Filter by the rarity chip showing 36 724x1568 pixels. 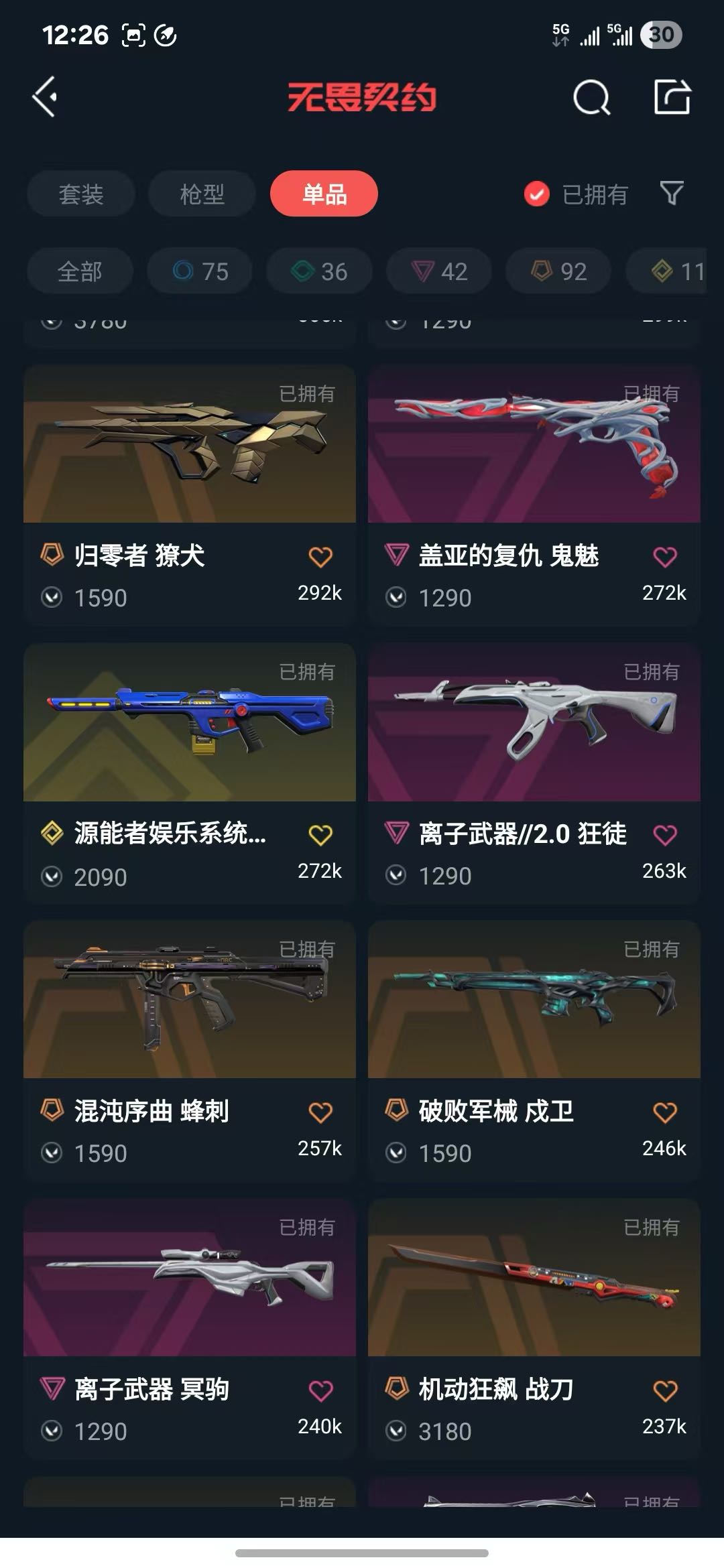319,271
